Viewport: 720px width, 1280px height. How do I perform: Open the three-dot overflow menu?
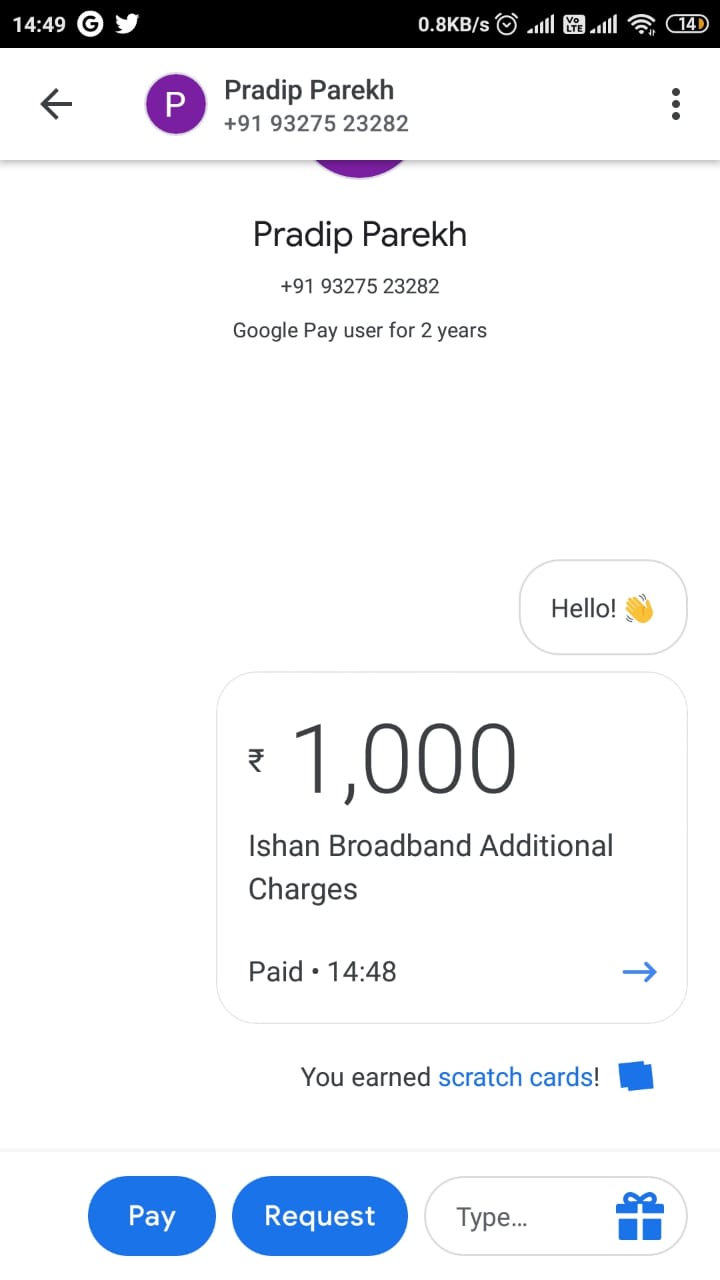click(x=676, y=104)
